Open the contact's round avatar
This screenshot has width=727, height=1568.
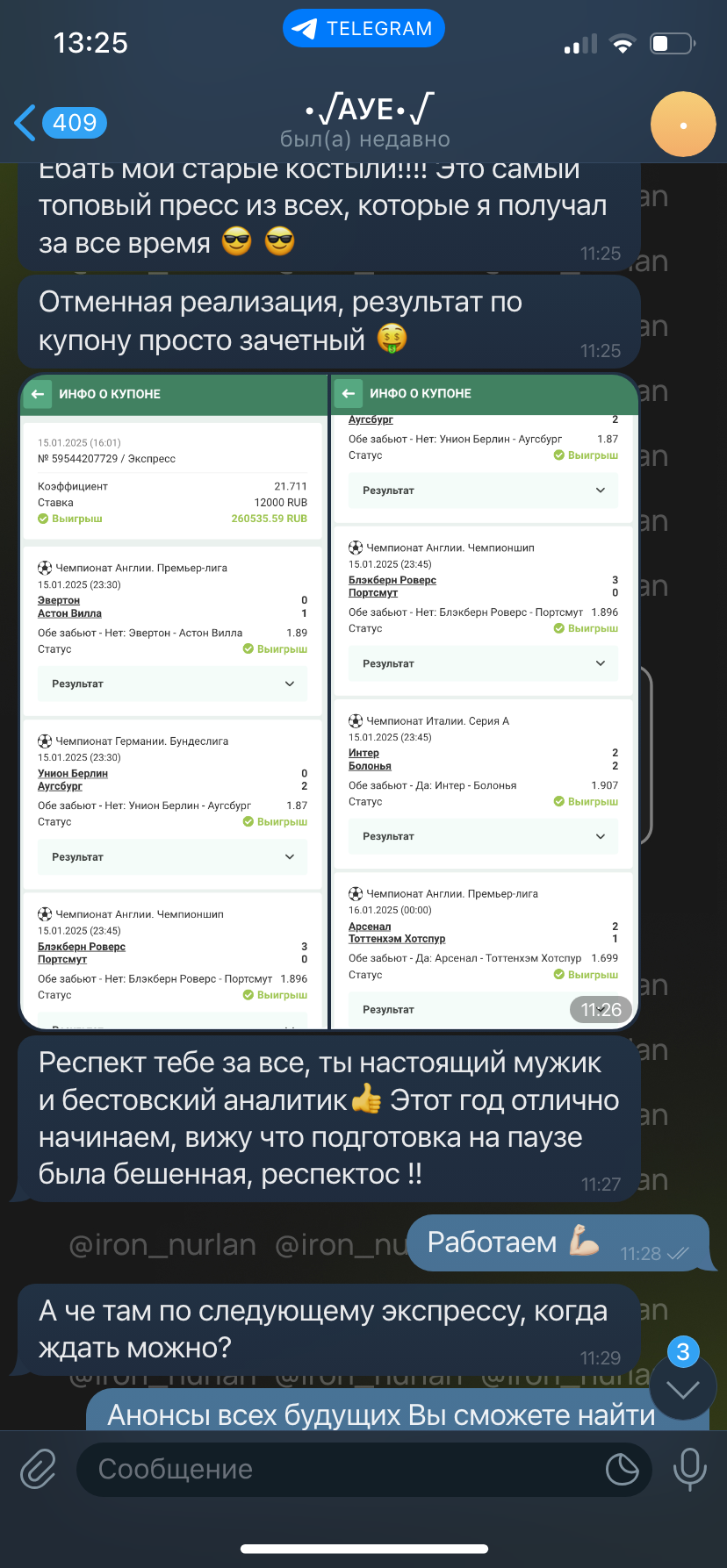coord(683,124)
